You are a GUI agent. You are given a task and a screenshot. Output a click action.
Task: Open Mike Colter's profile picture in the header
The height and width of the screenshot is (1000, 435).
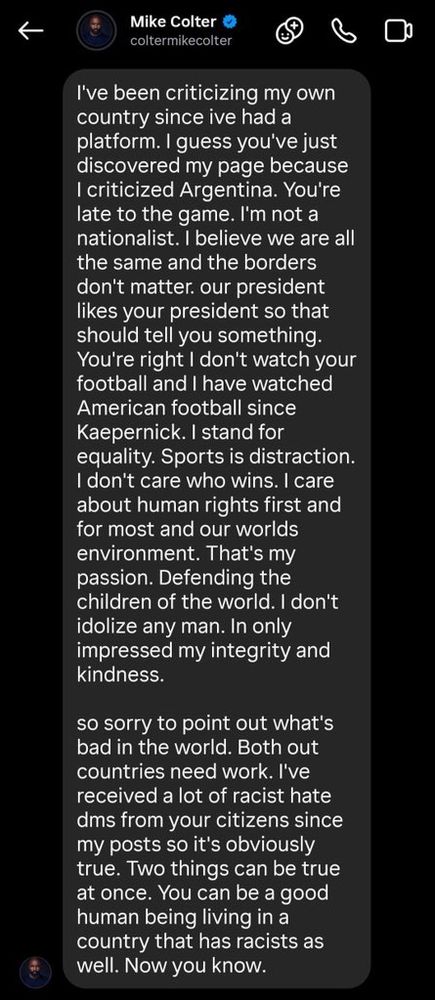(x=96, y=31)
